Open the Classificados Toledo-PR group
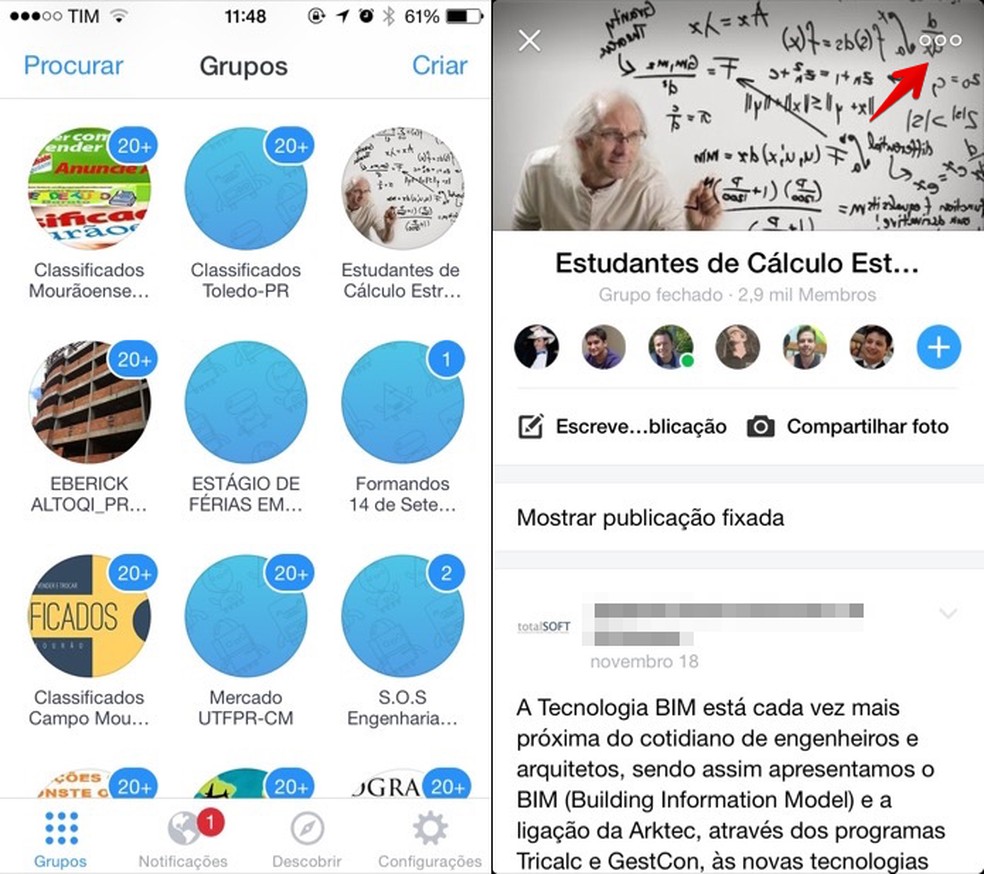The image size is (984, 874). click(246, 188)
